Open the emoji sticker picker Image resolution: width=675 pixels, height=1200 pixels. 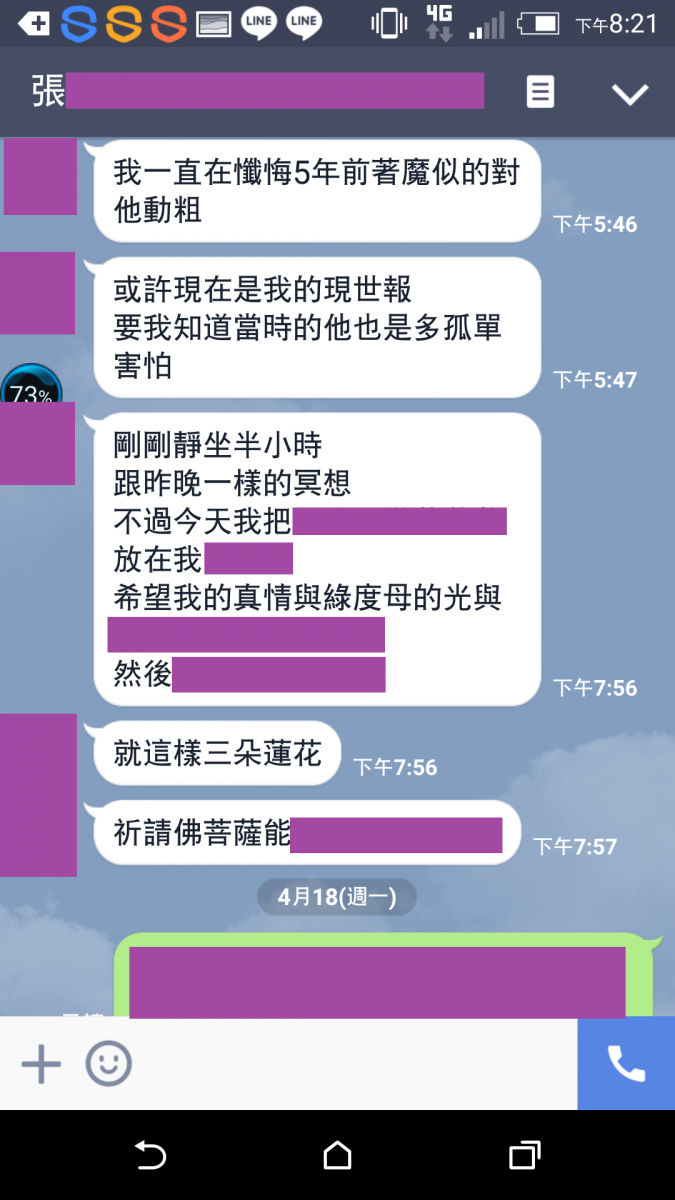click(108, 1064)
